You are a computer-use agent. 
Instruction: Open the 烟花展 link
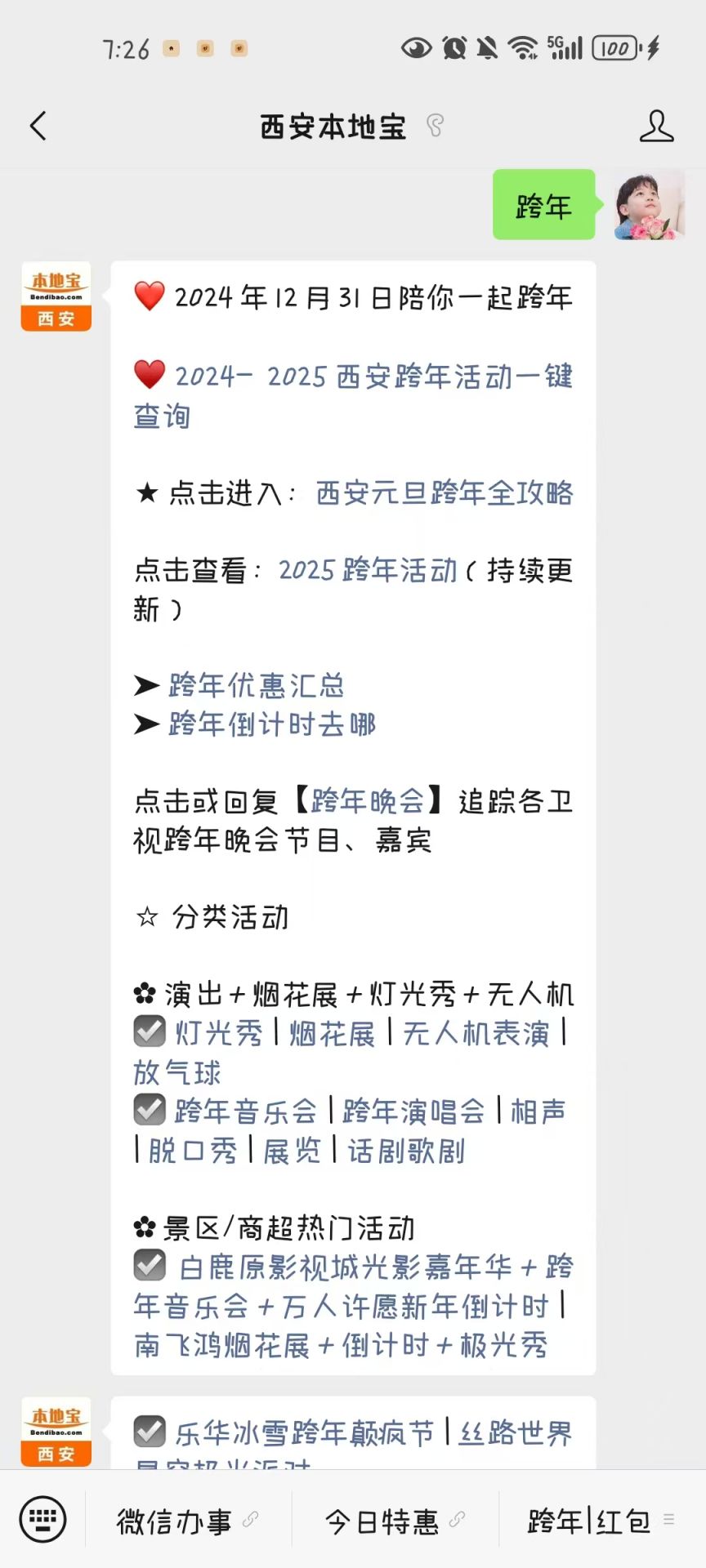332,1033
